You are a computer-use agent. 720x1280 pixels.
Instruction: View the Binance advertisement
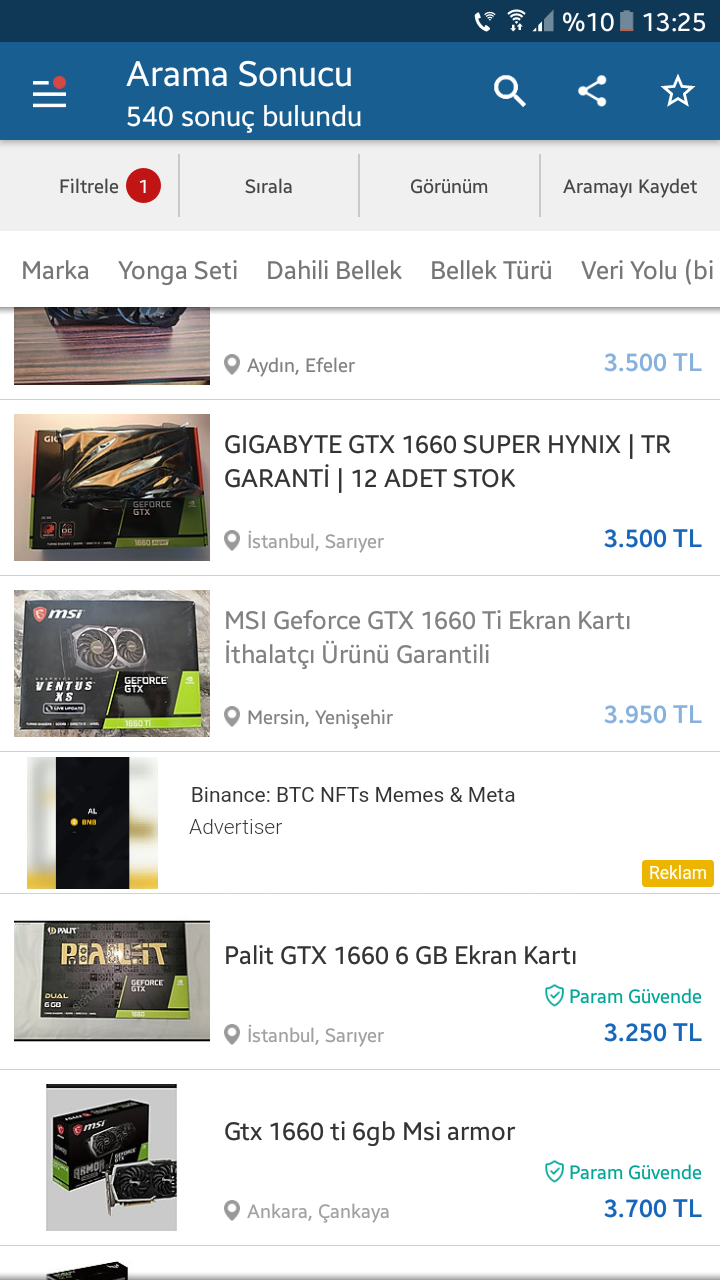point(353,810)
